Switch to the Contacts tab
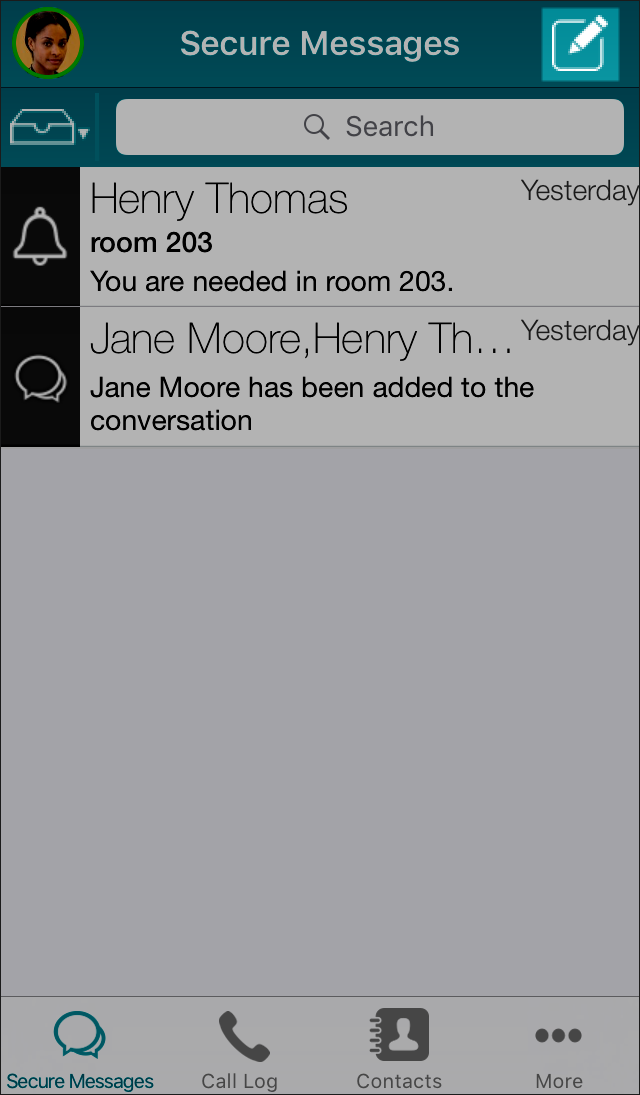 click(x=399, y=1050)
